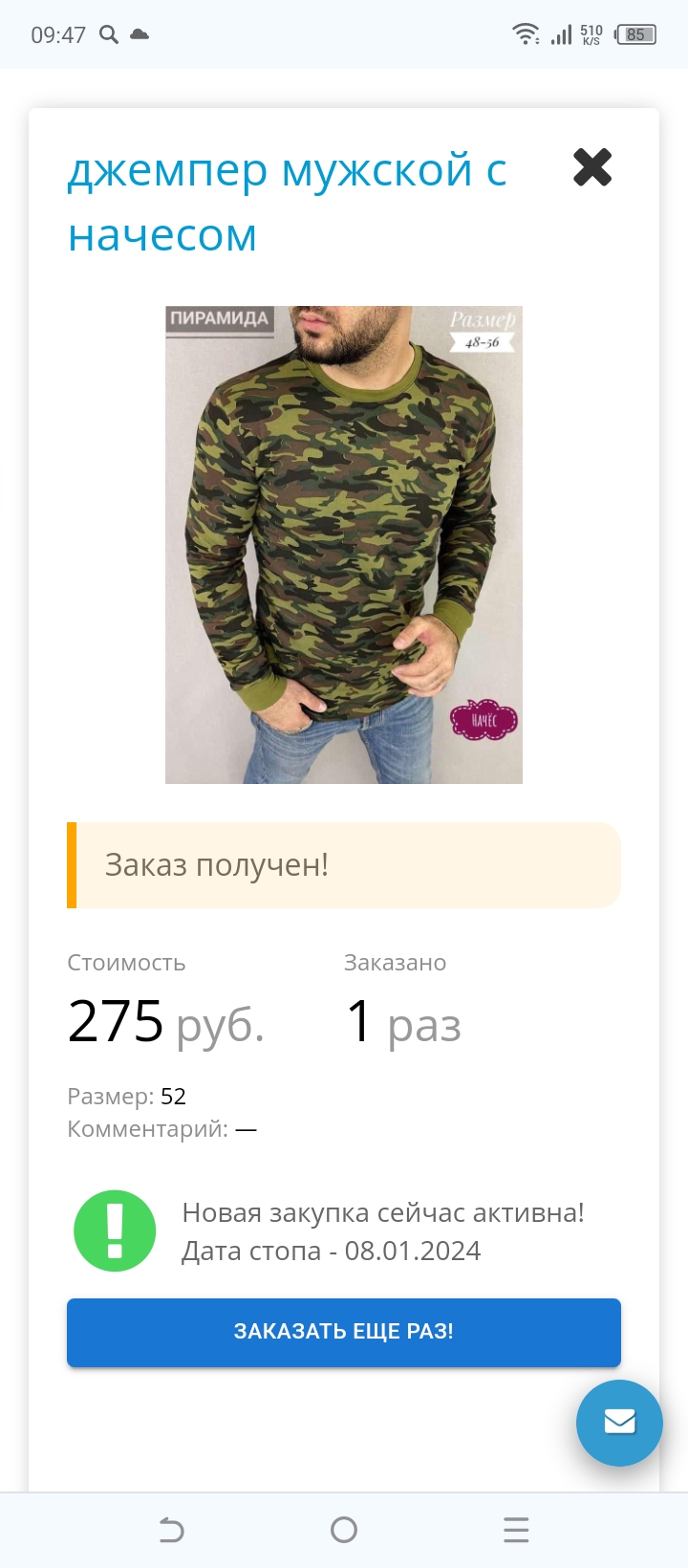Open the floating message envelope button

tap(619, 1422)
